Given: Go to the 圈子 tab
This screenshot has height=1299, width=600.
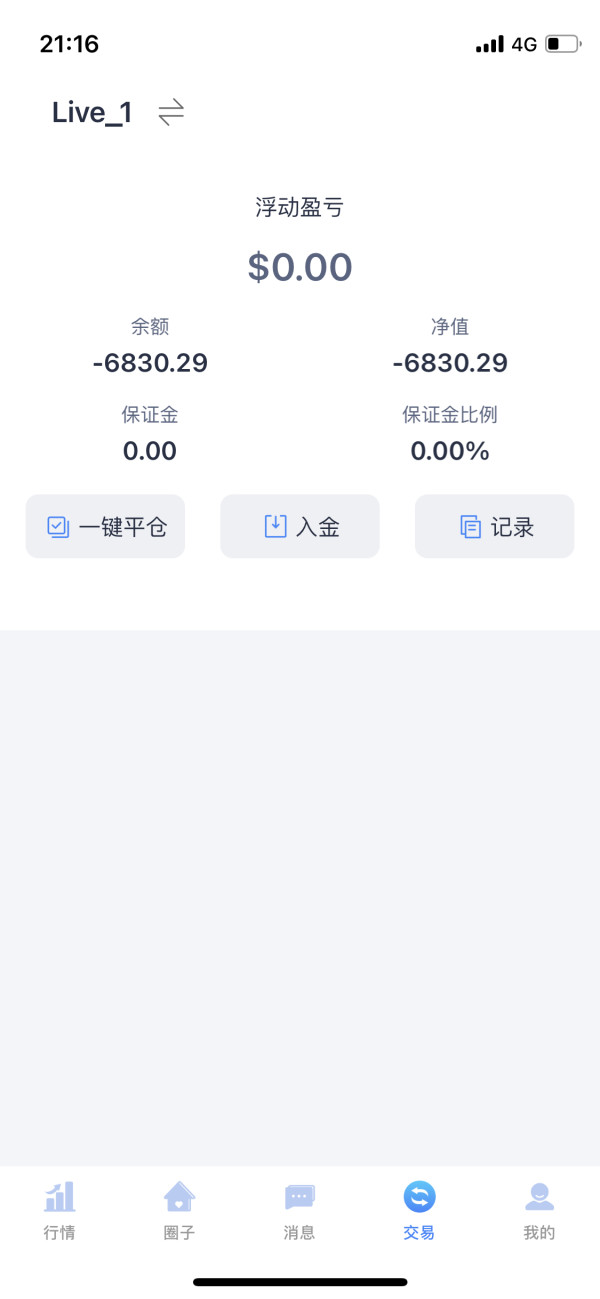Looking at the screenshot, I should click(179, 1208).
